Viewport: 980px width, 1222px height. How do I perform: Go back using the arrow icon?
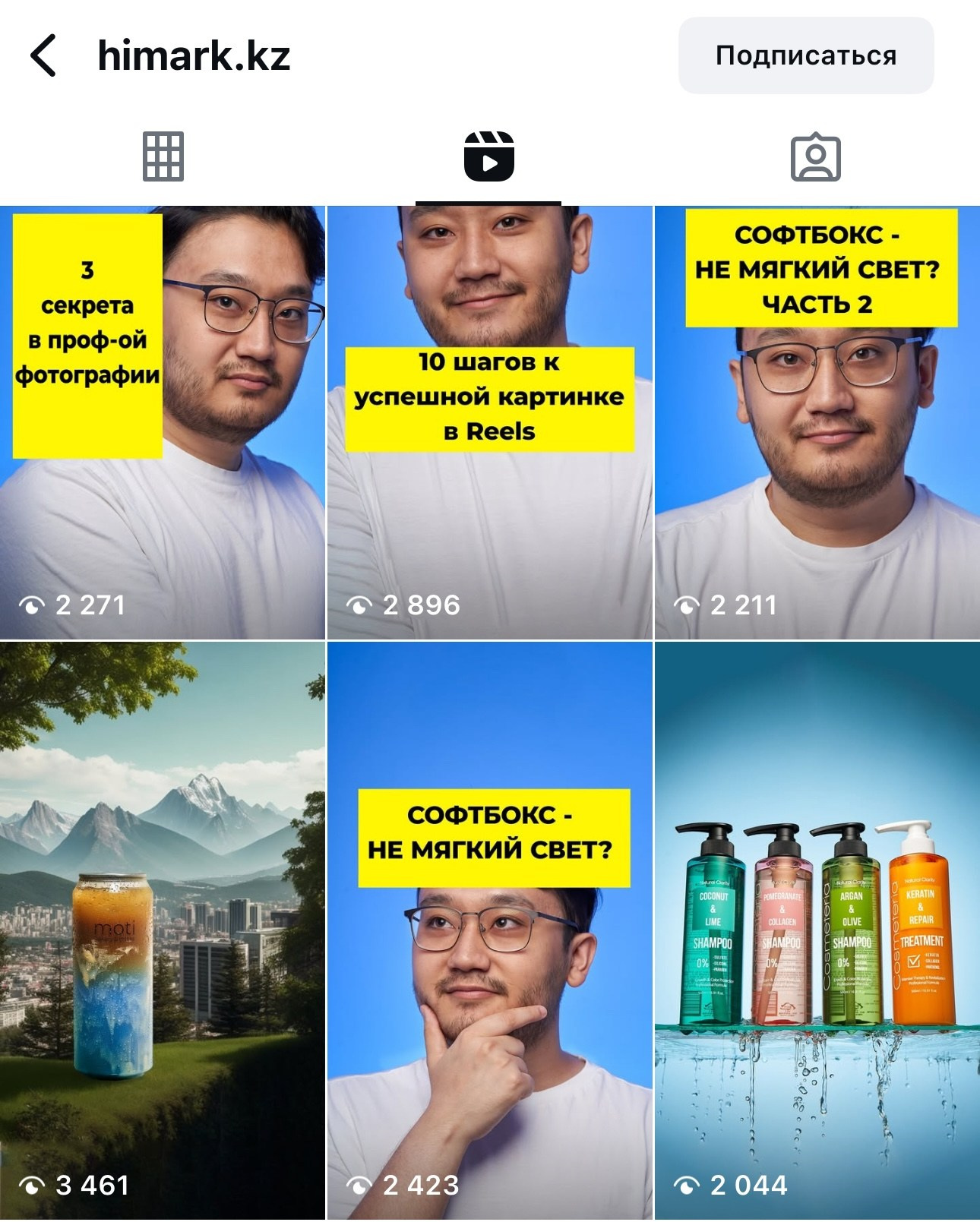coord(43,55)
